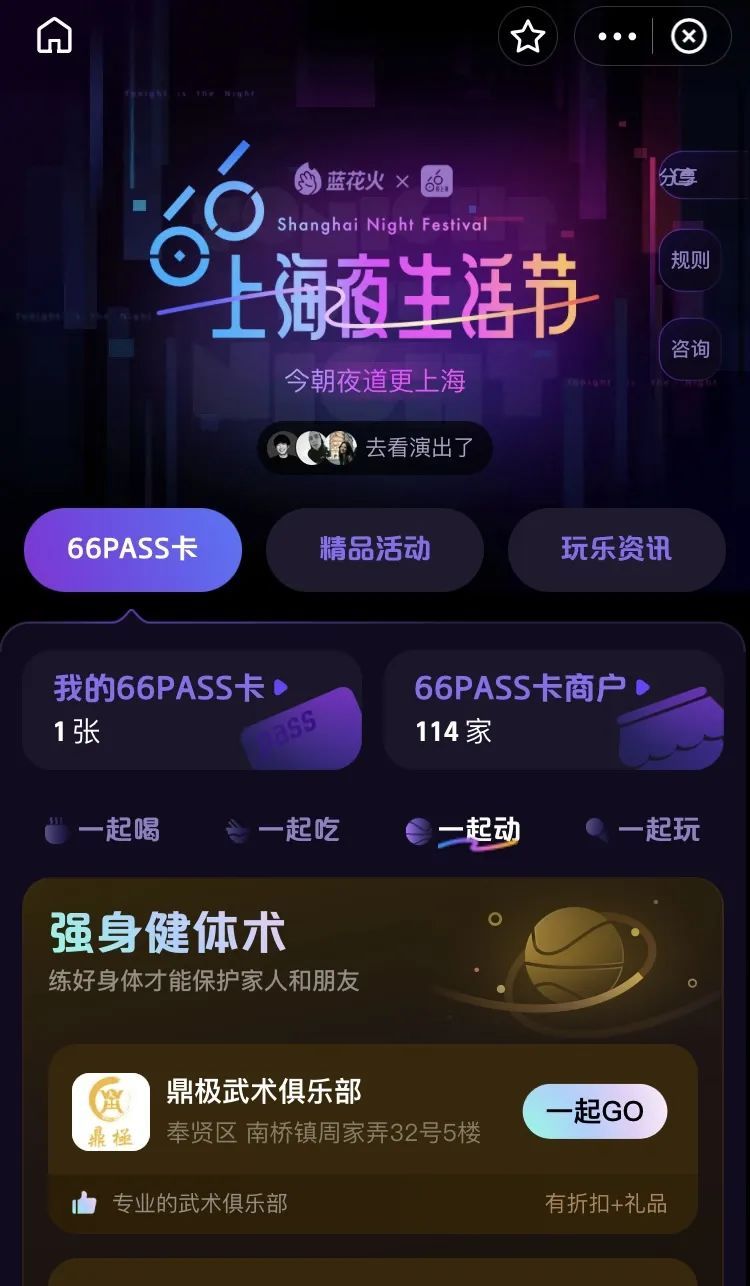View the 规则 rules
The width and height of the screenshot is (750, 1286).
click(x=690, y=260)
